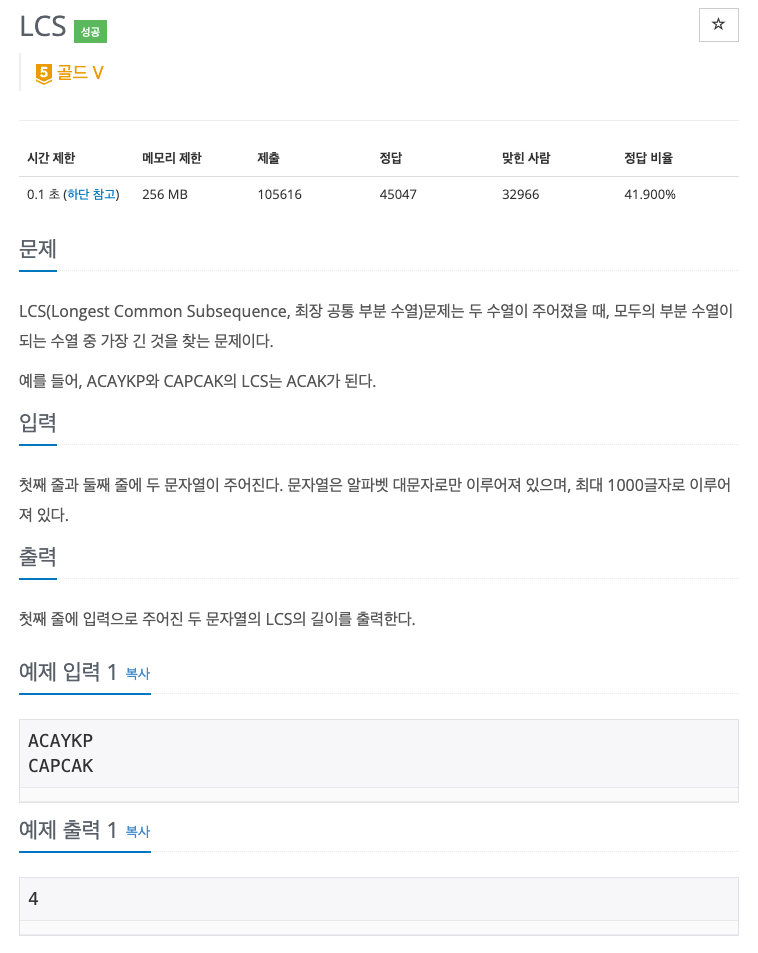Bookmark the problem with the star icon
The width and height of the screenshot is (758, 953).
(x=718, y=25)
